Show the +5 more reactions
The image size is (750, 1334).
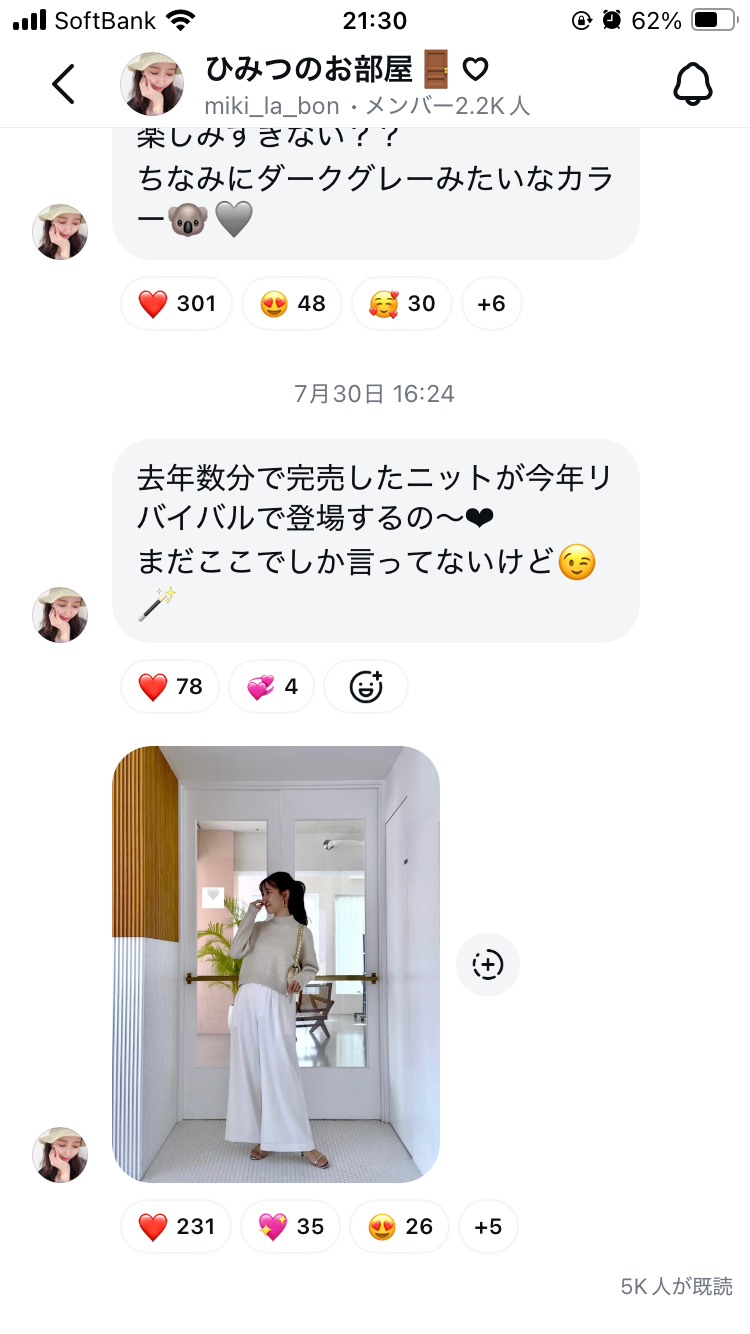[x=488, y=1226]
